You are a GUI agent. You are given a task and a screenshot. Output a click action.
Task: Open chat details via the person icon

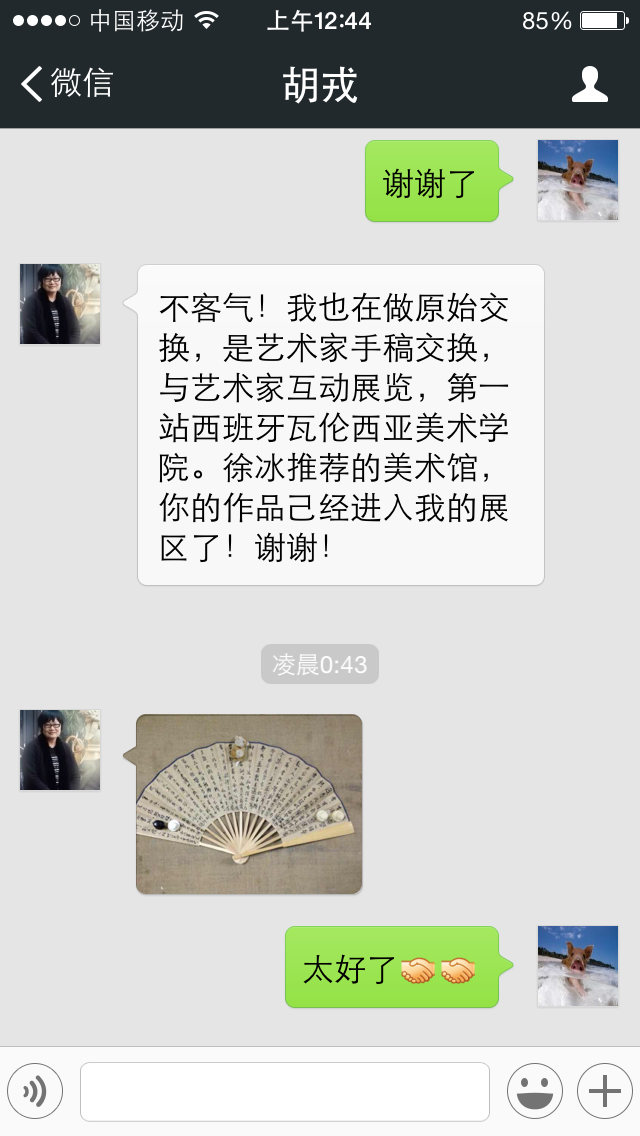click(589, 85)
